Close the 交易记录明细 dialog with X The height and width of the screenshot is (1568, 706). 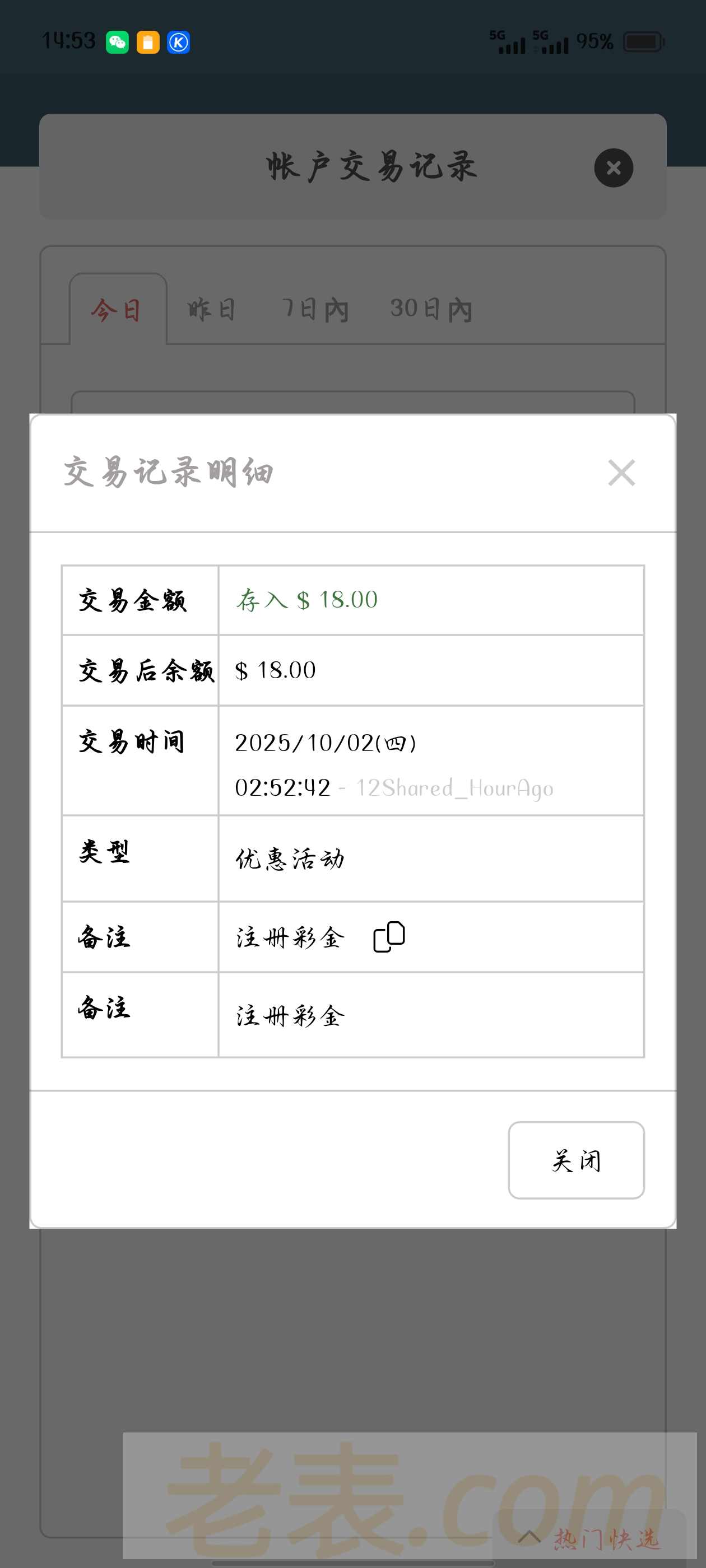tap(621, 473)
